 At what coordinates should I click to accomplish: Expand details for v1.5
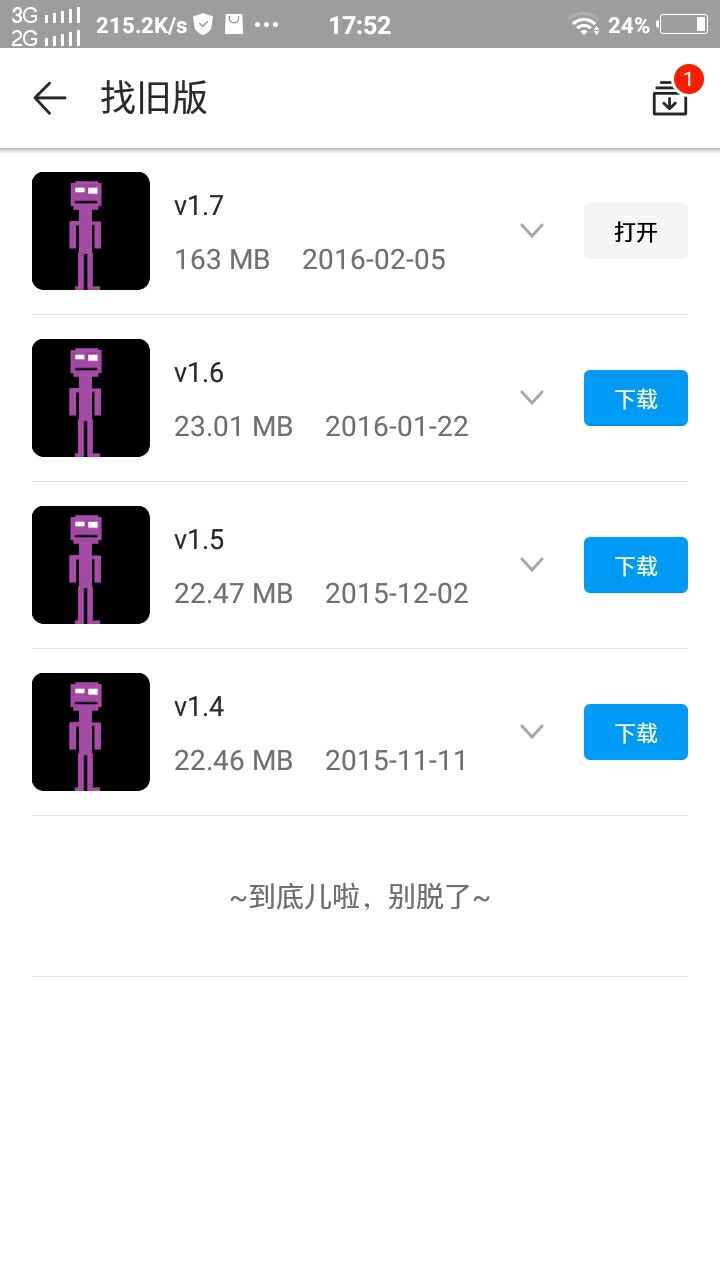(x=532, y=565)
